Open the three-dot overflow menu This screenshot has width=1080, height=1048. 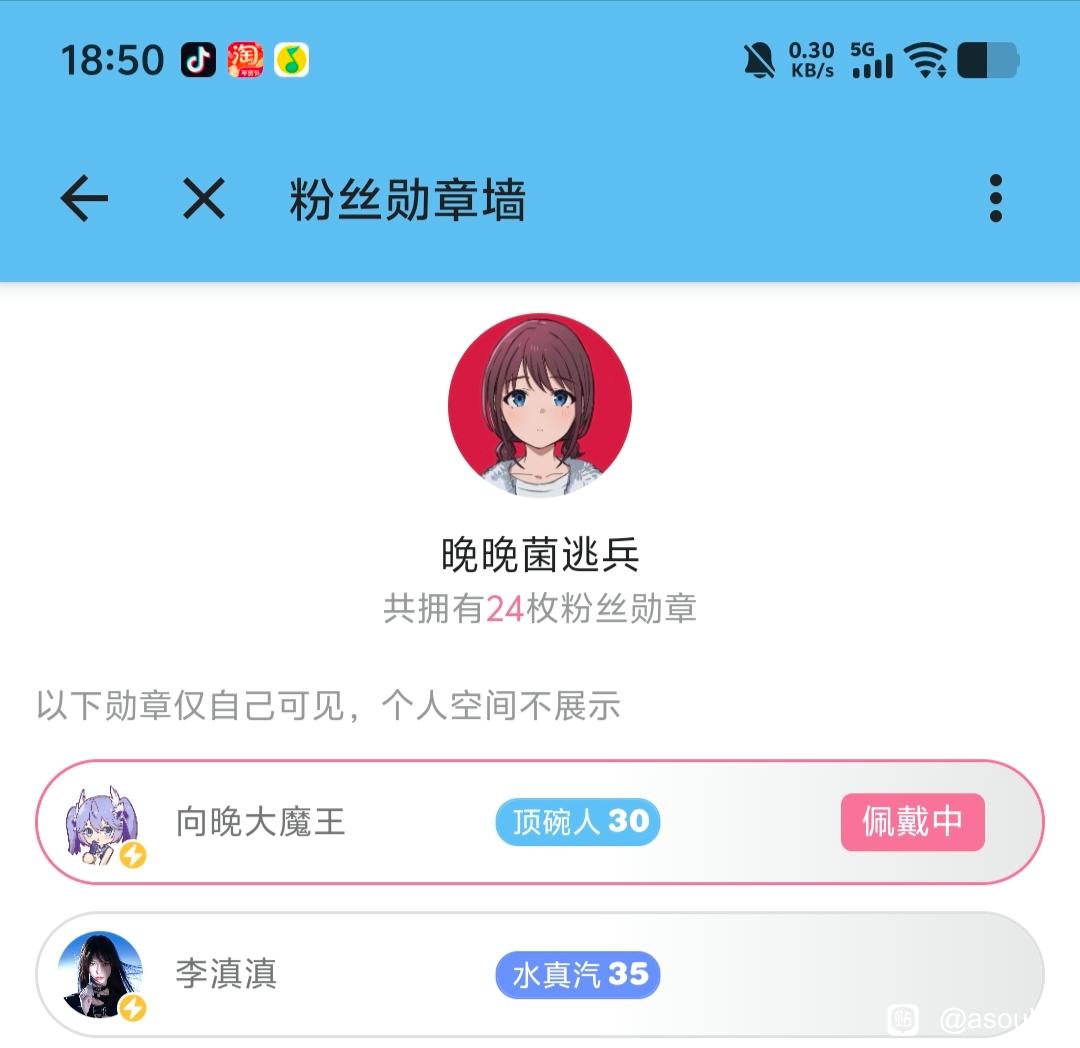pyautogui.click(x=995, y=199)
